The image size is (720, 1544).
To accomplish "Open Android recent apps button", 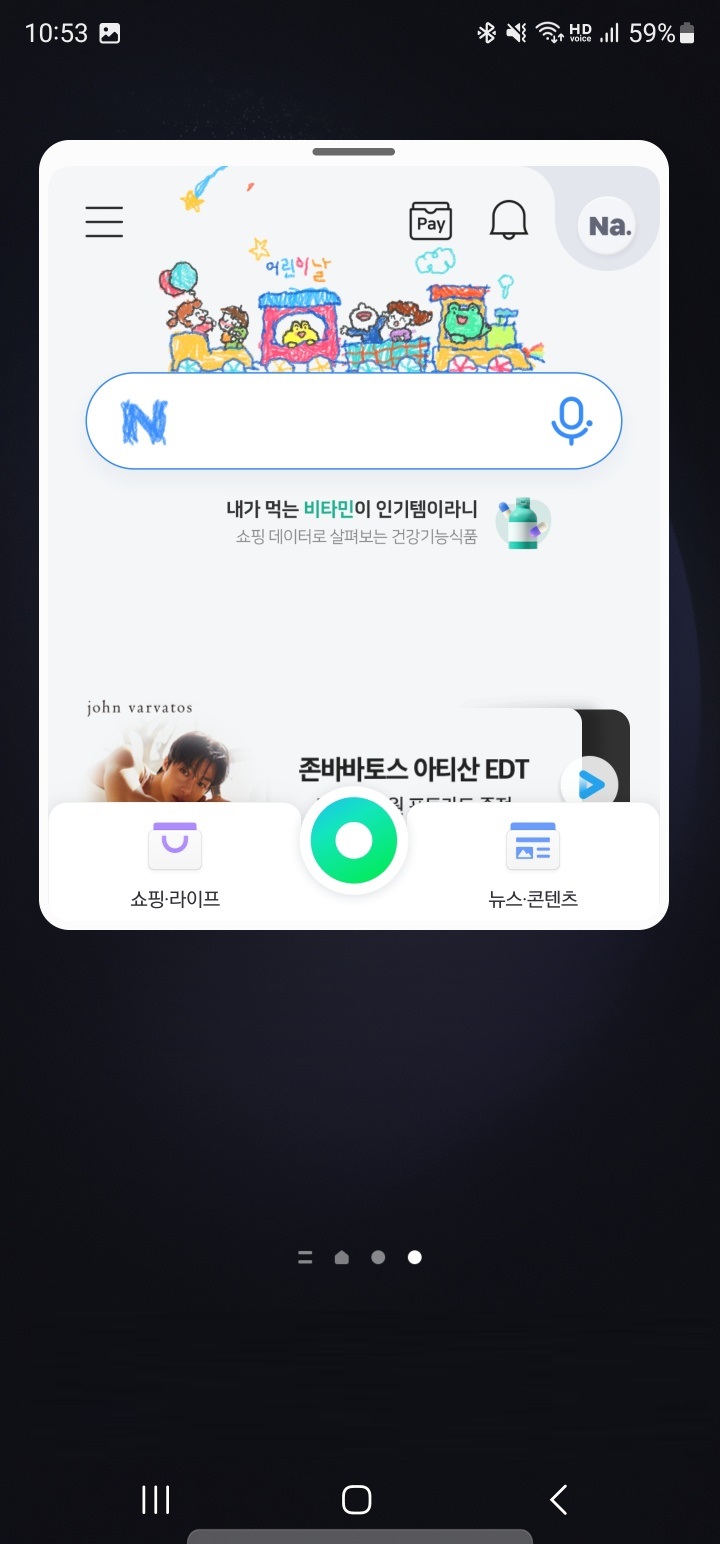I will (x=155, y=1499).
